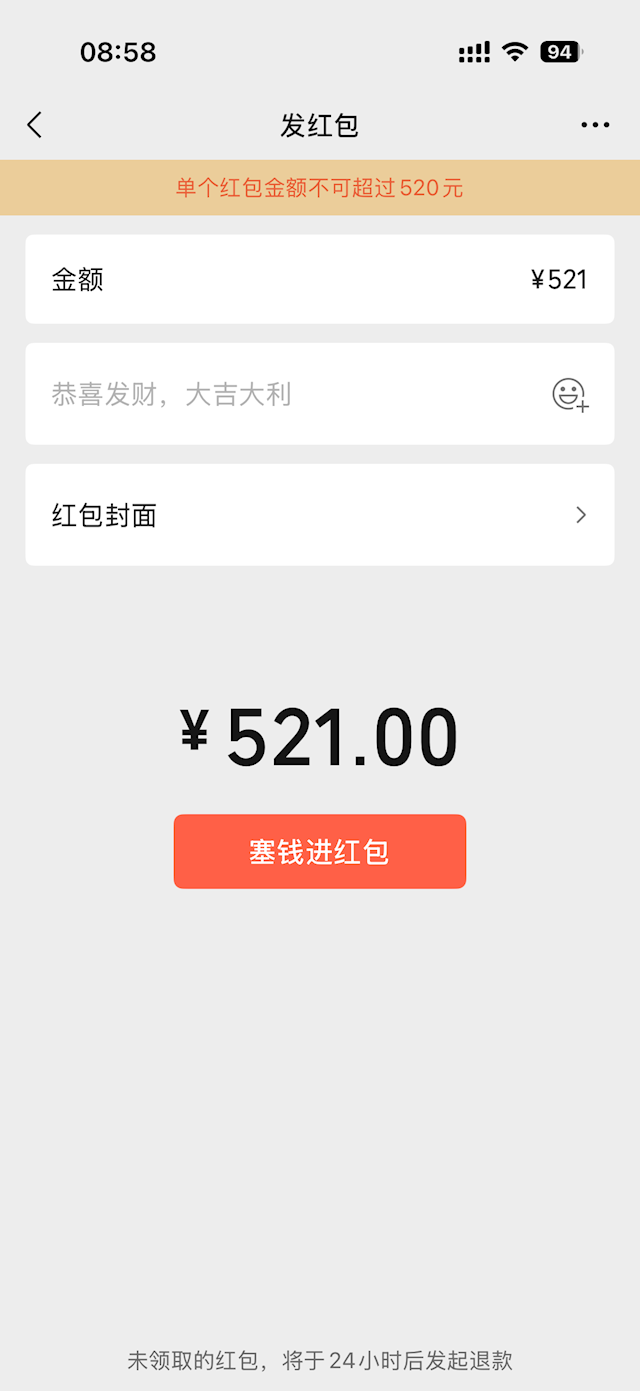The height and width of the screenshot is (1391, 640).
Task: Open the emoji sticker picker
Action: point(570,394)
